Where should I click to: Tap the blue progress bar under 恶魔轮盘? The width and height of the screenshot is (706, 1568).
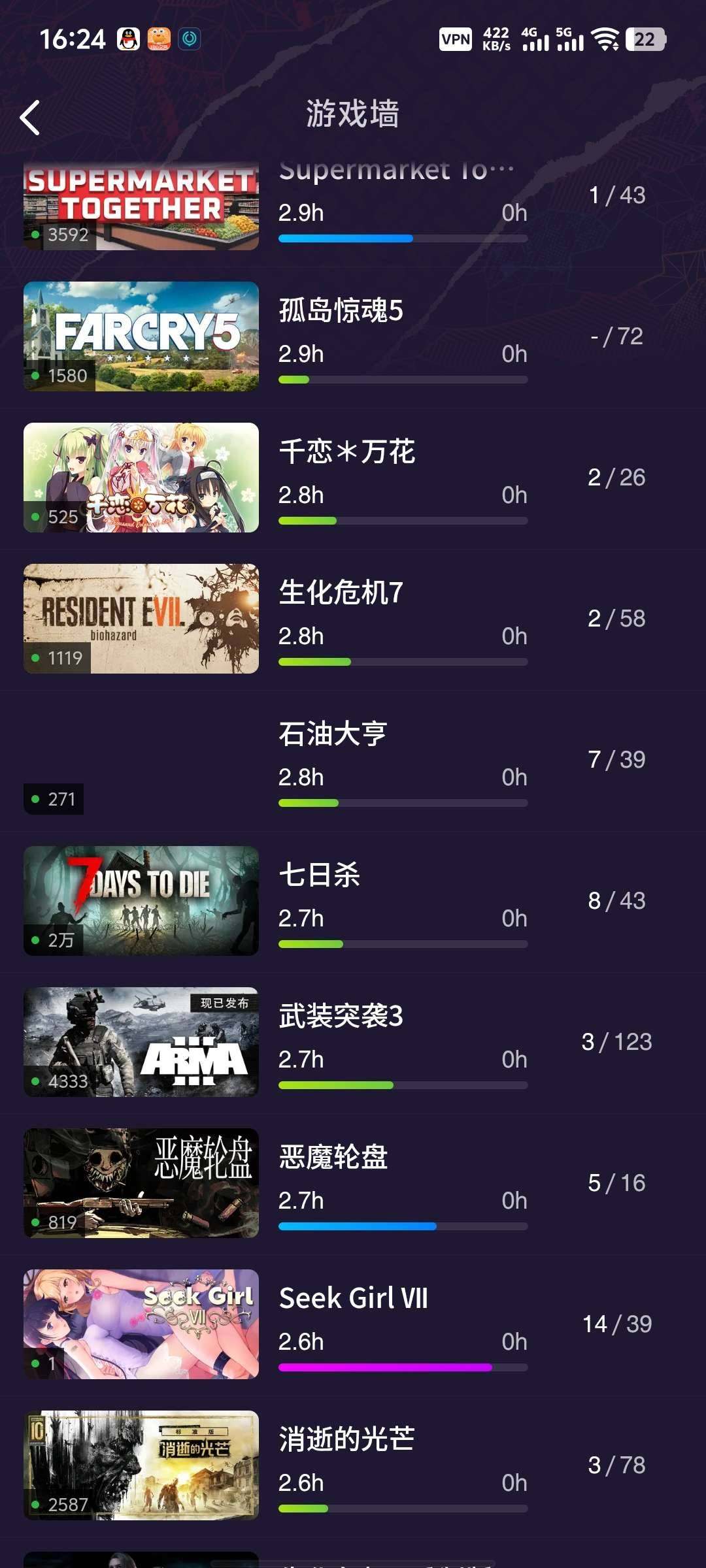[x=403, y=1226]
